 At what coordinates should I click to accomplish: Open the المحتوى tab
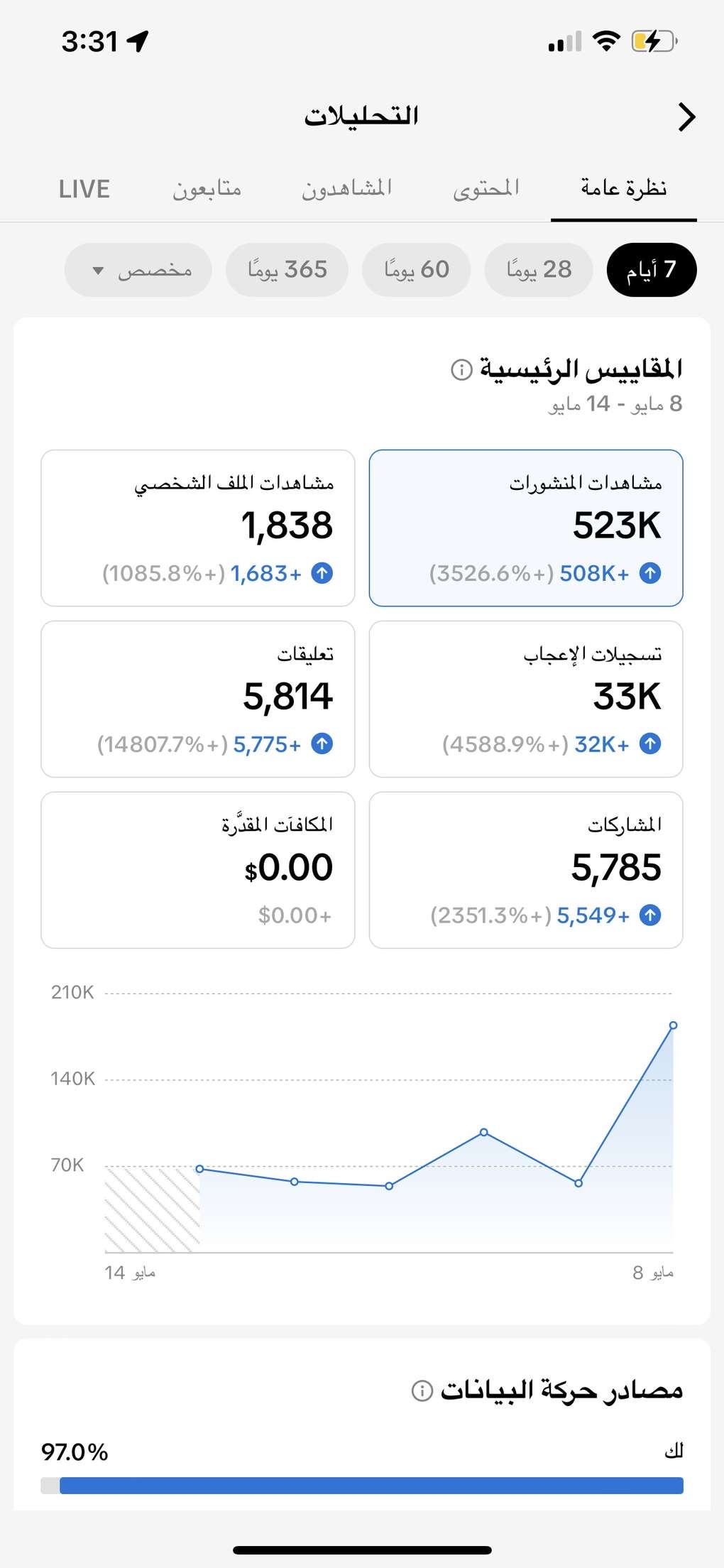(x=486, y=189)
